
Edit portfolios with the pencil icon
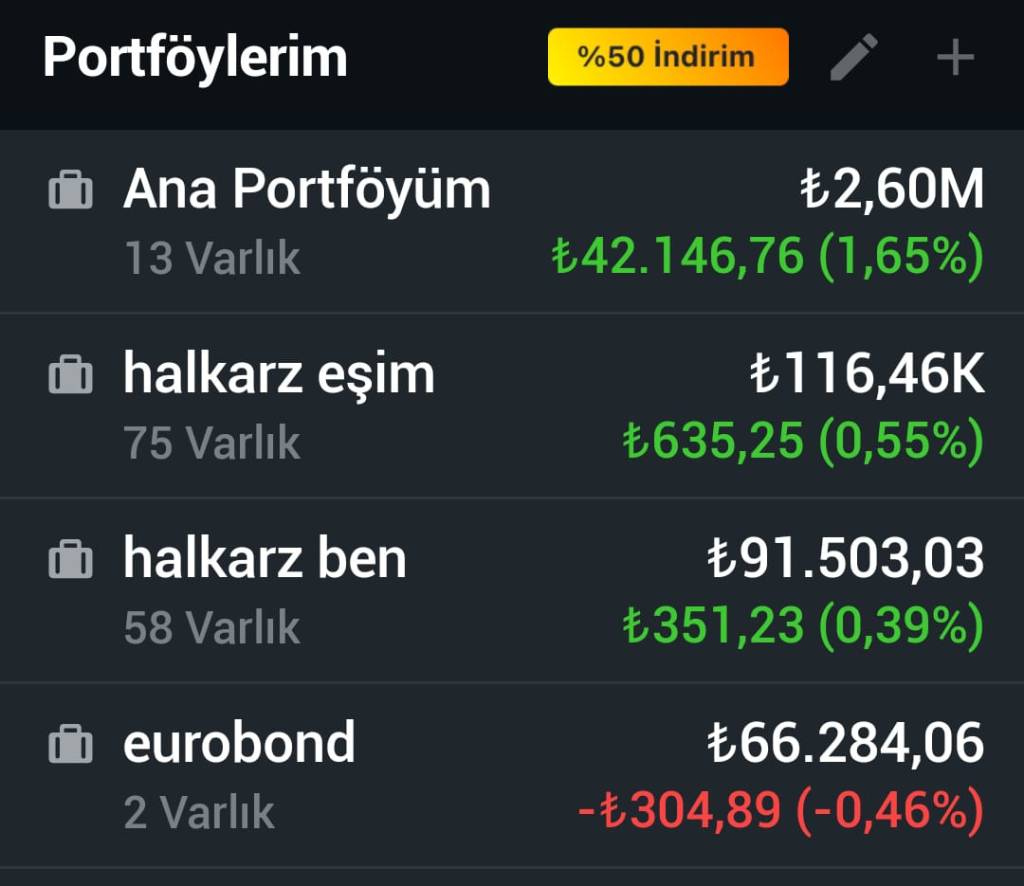tap(854, 57)
